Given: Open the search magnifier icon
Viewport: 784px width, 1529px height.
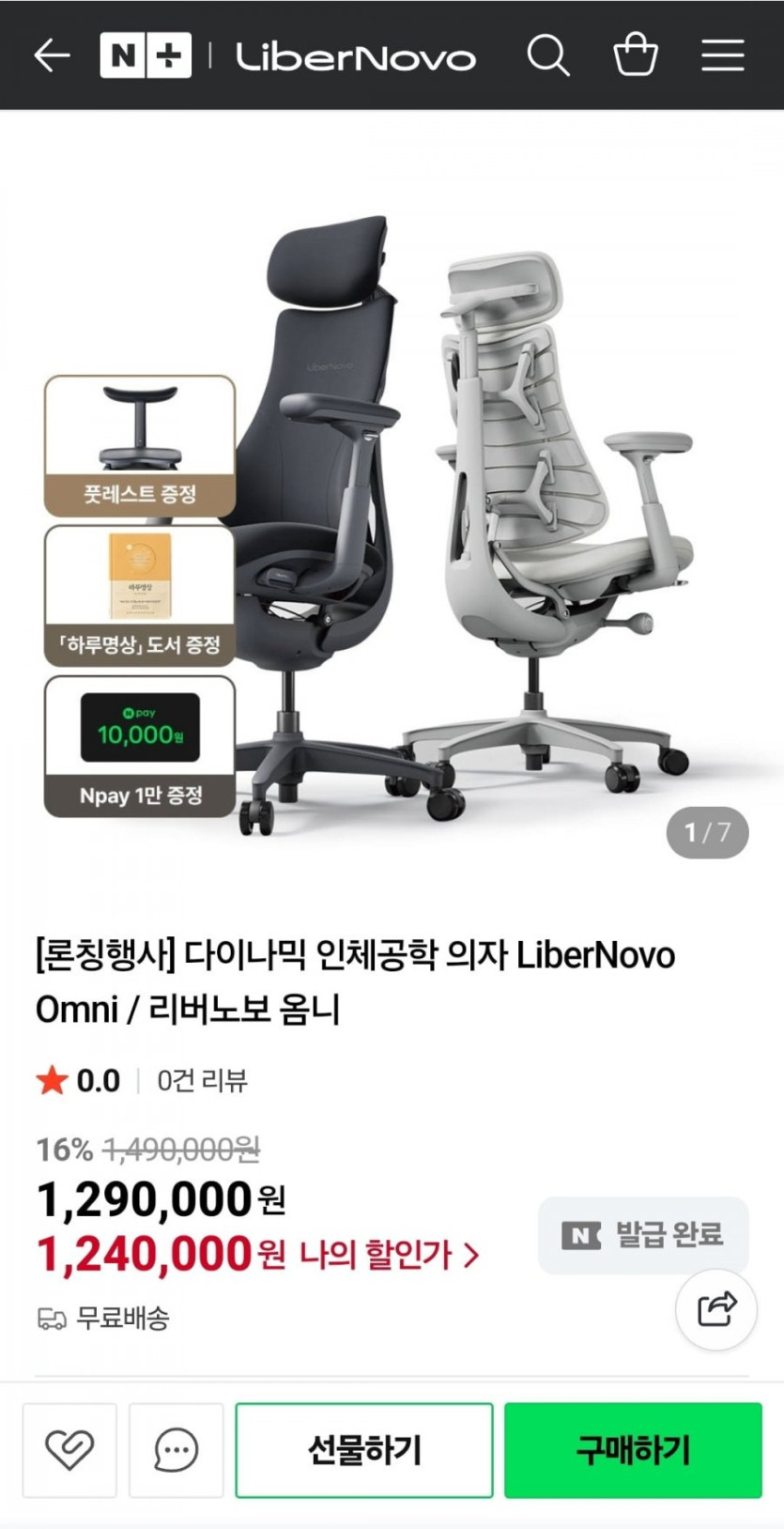Looking at the screenshot, I should (547, 55).
